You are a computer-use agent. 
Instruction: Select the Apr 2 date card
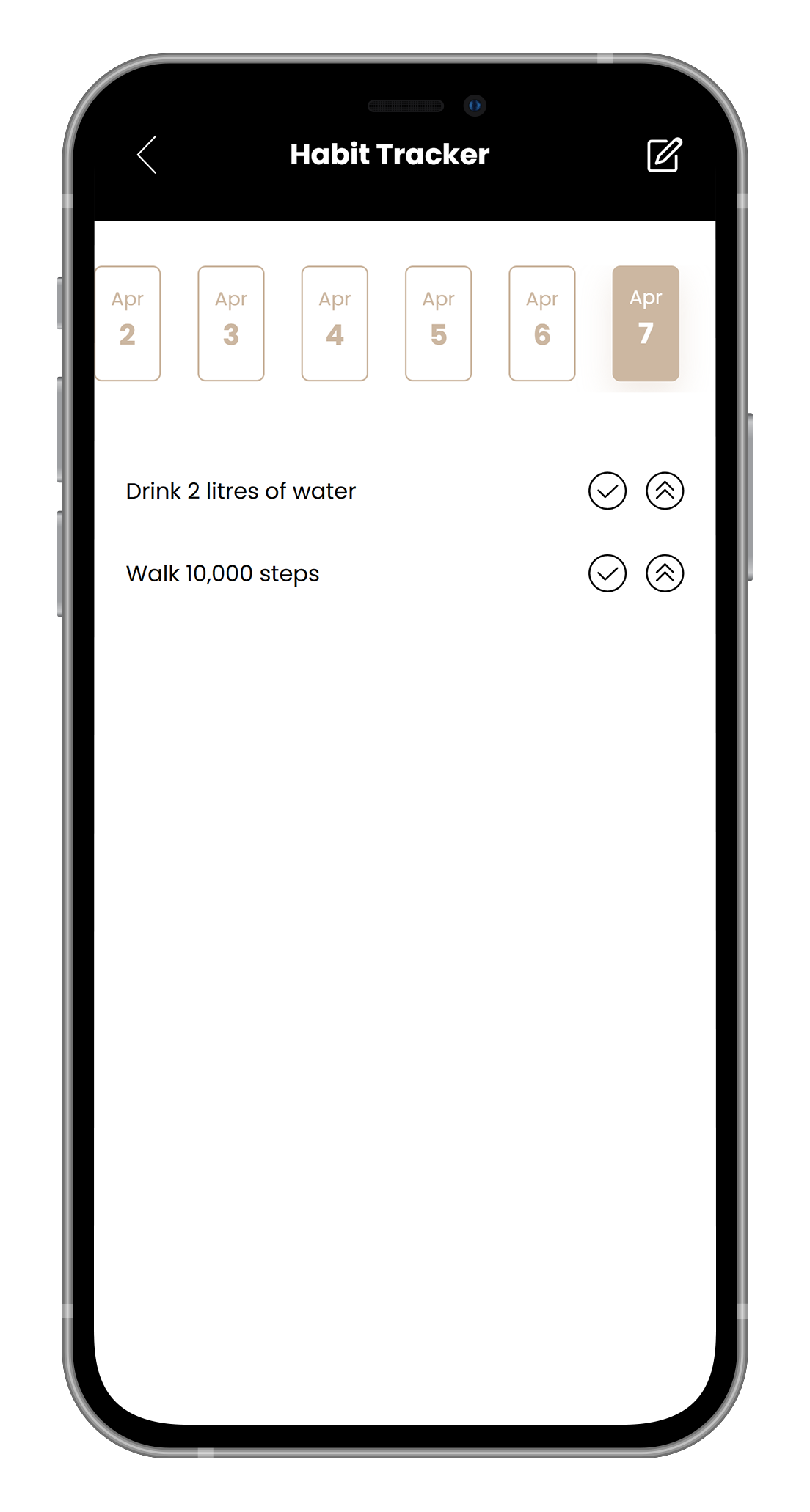pos(128,323)
